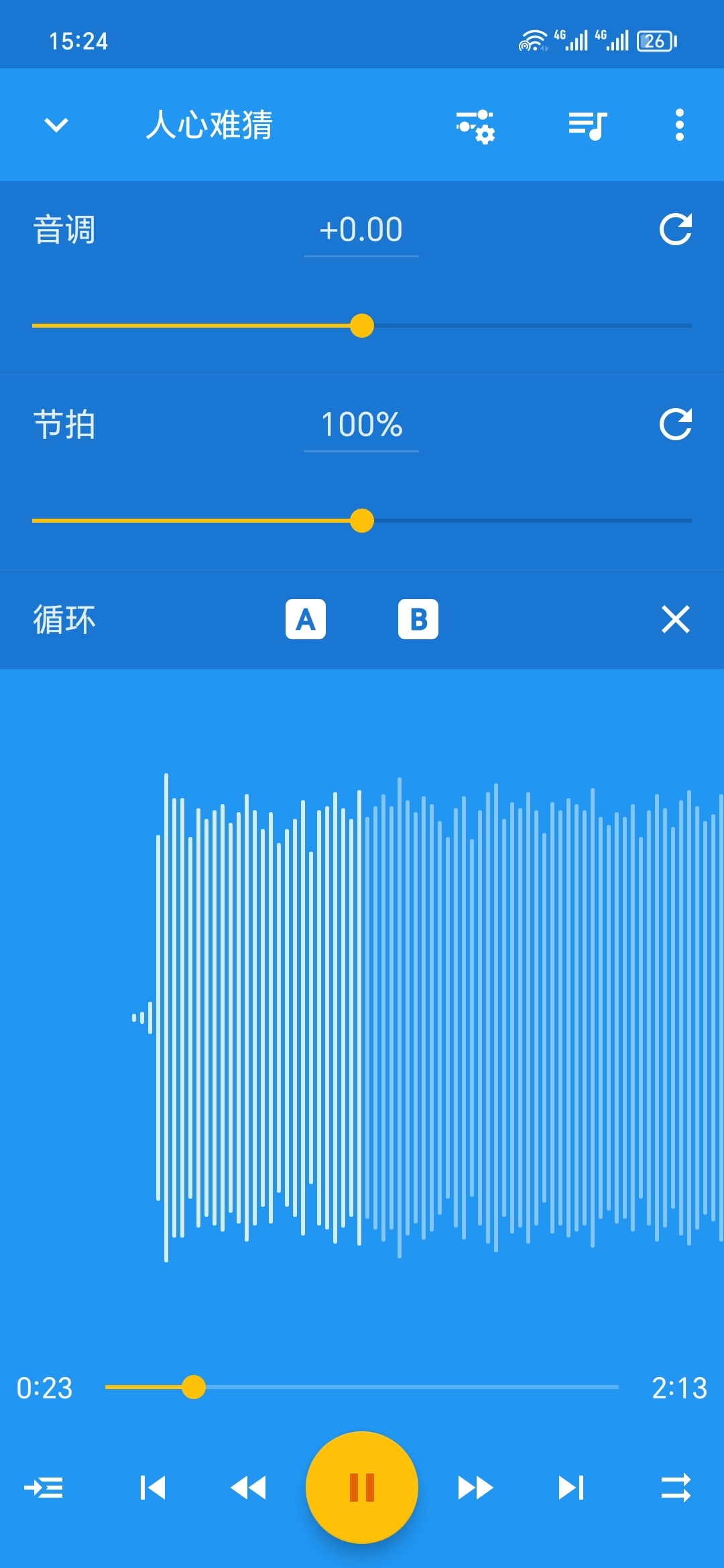Tap the 音调 pitch slider track

pyautogui.click(x=523, y=326)
